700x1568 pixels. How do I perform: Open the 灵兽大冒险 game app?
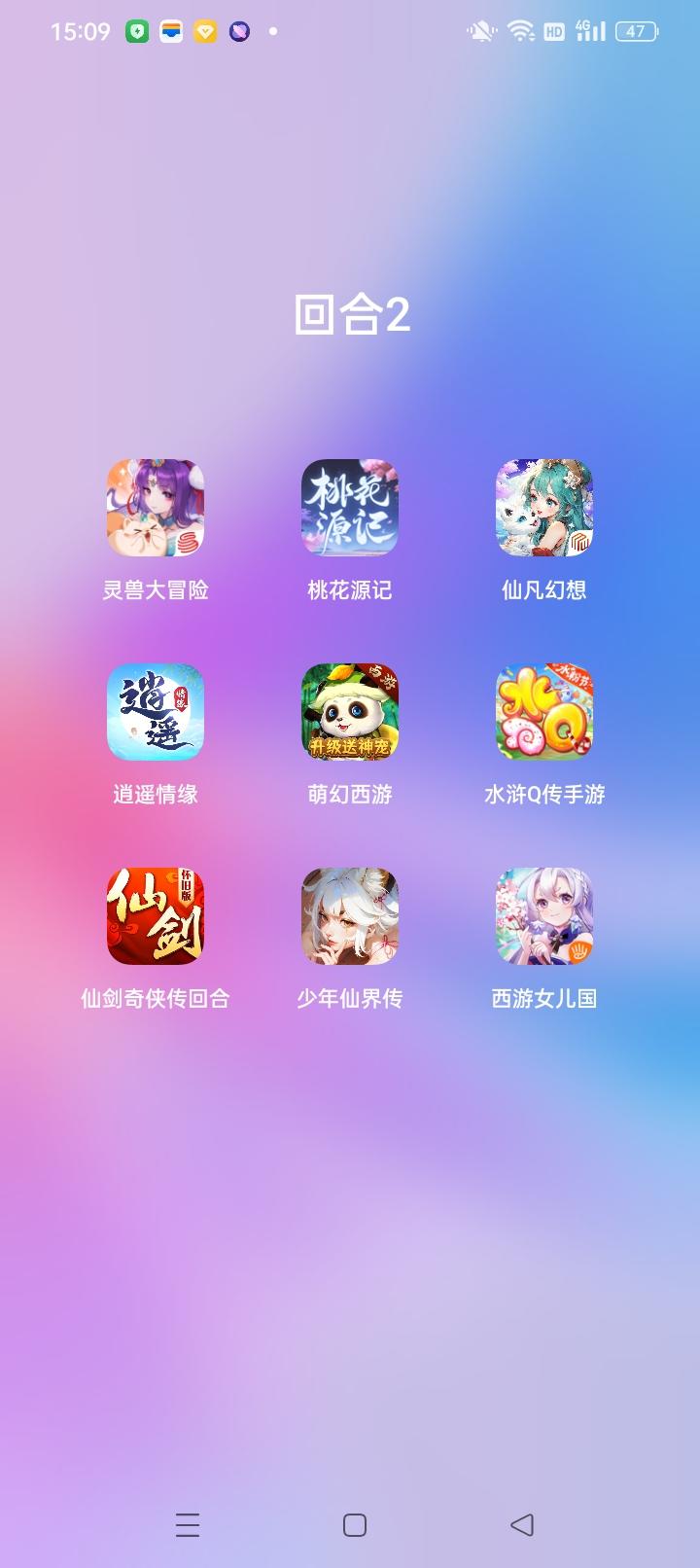pyautogui.click(x=156, y=508)
